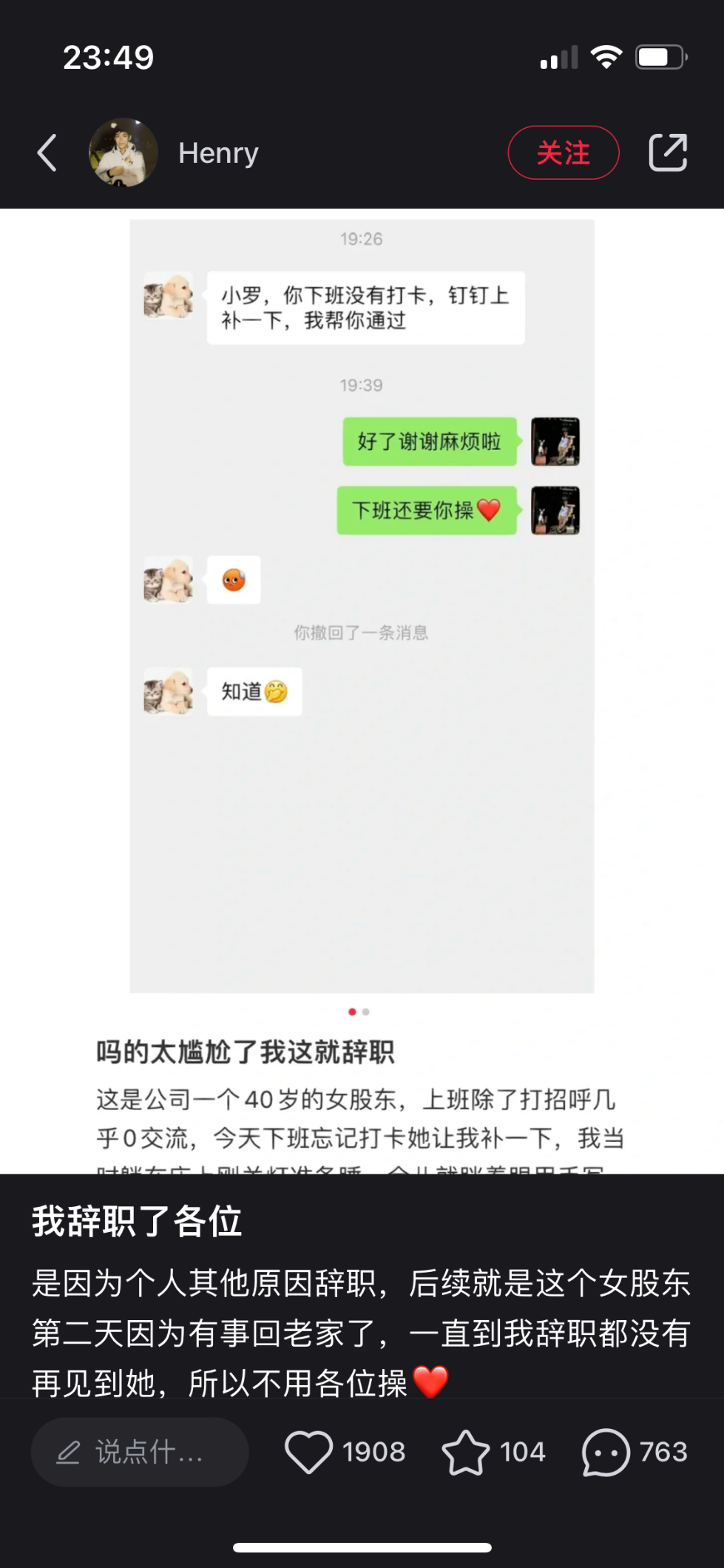Tap the 说点什… comment input field
Screen dimensions: 724x1568
click(140, 1452)
